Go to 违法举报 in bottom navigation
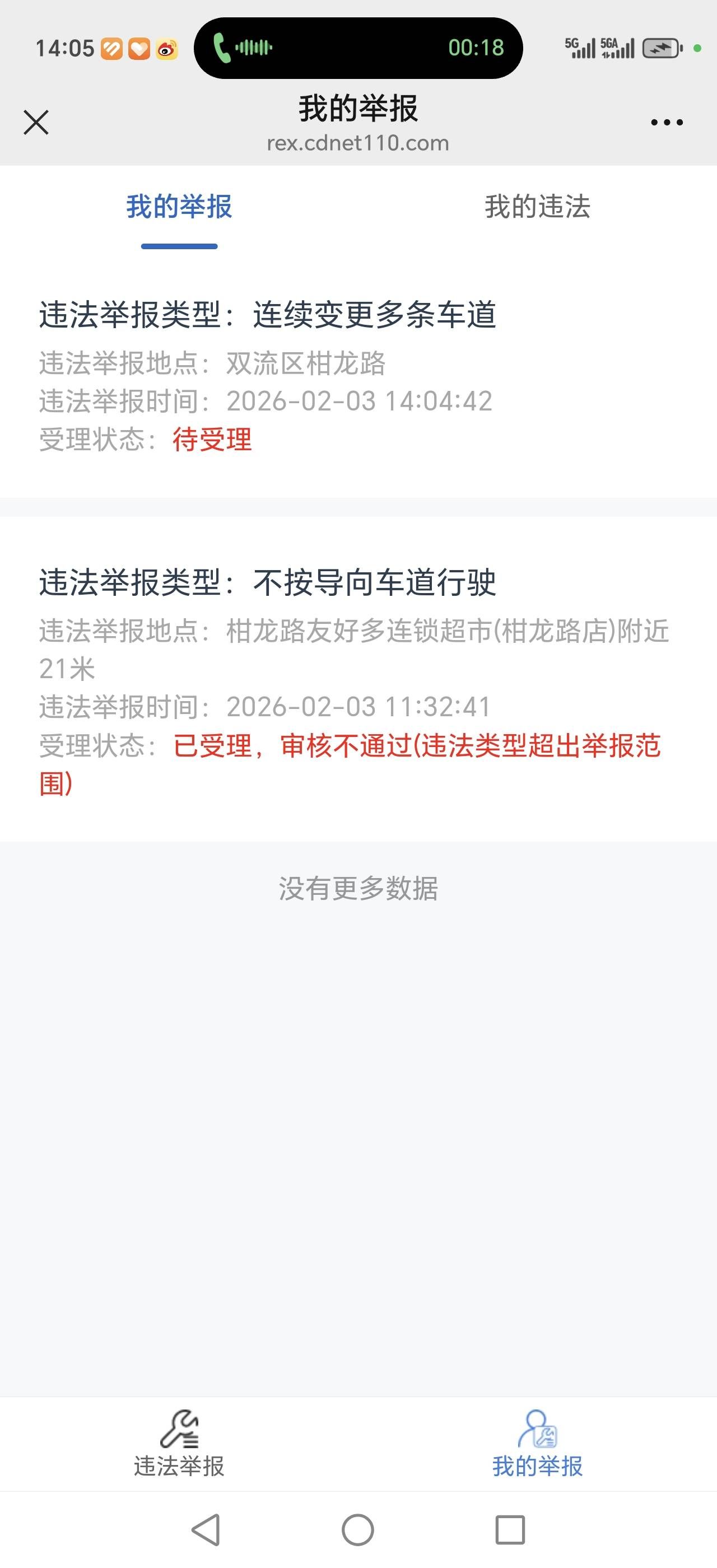 (x=179, y=1444)
